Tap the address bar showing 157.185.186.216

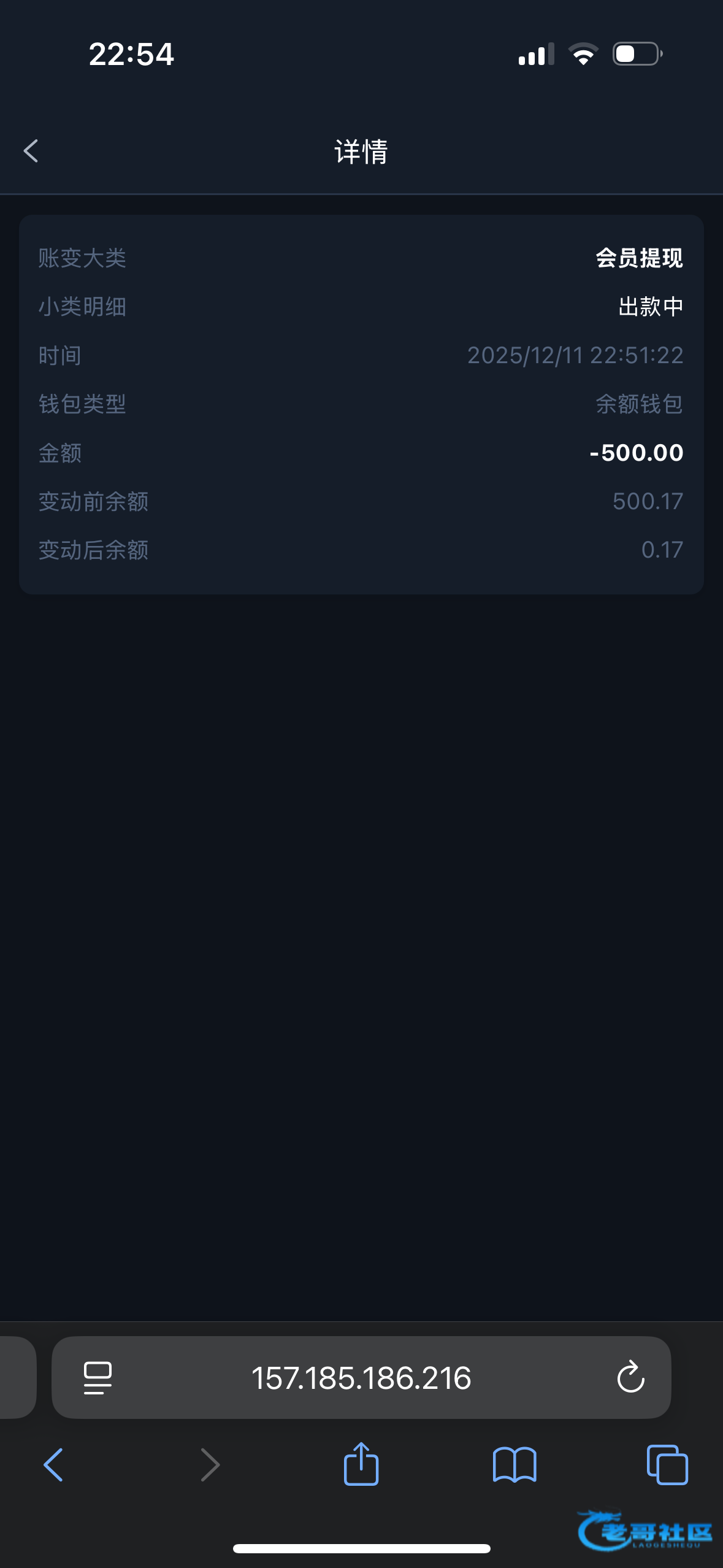pos(361,1378)
